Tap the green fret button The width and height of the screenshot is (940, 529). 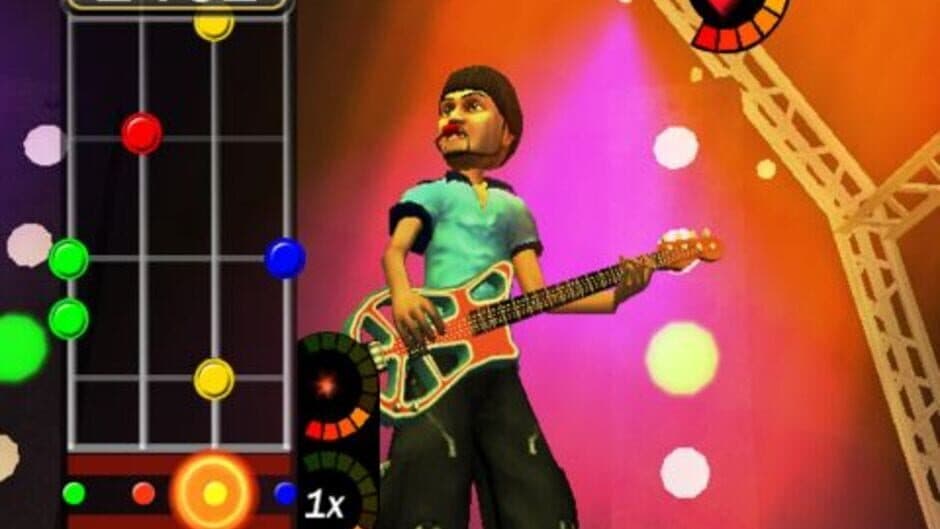click(73, 493)
